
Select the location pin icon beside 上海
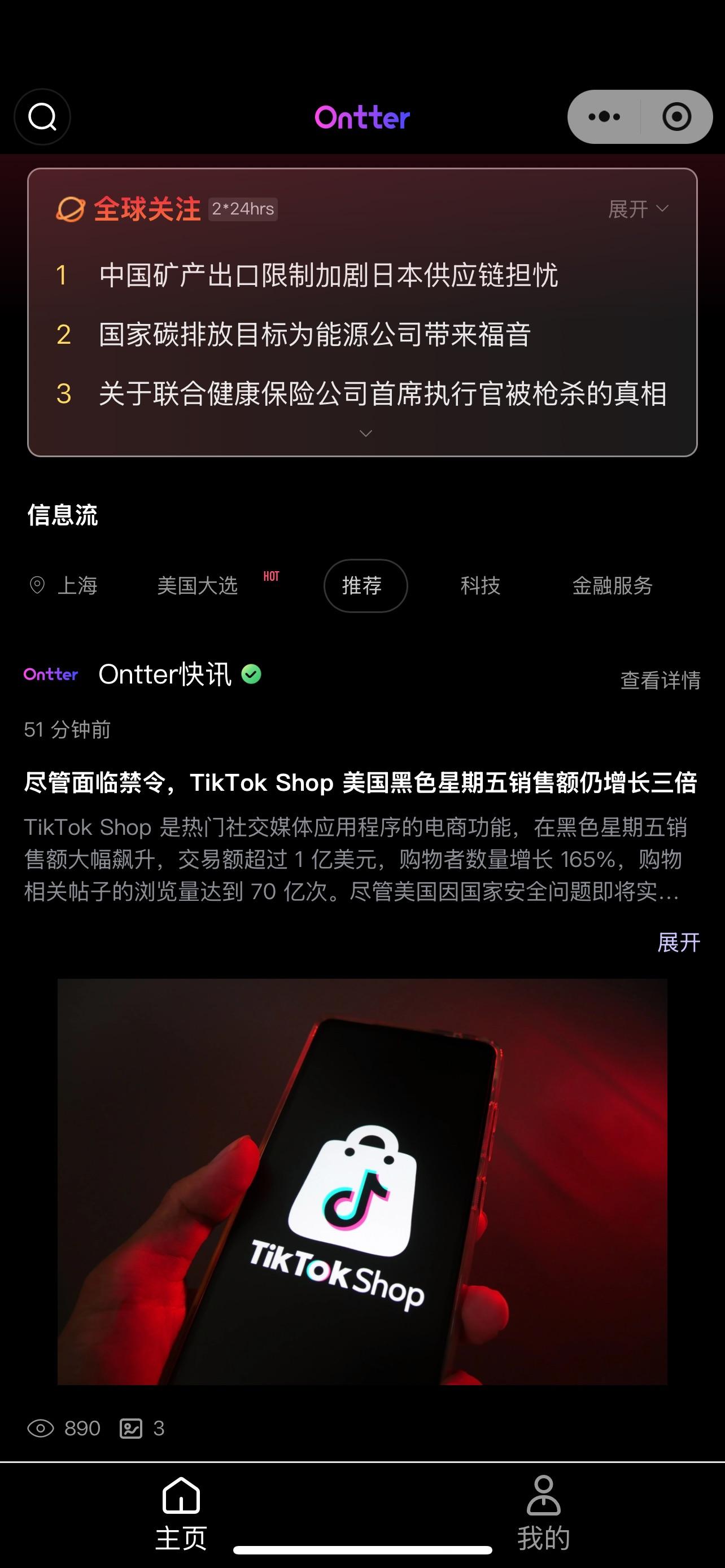(38, 585)
